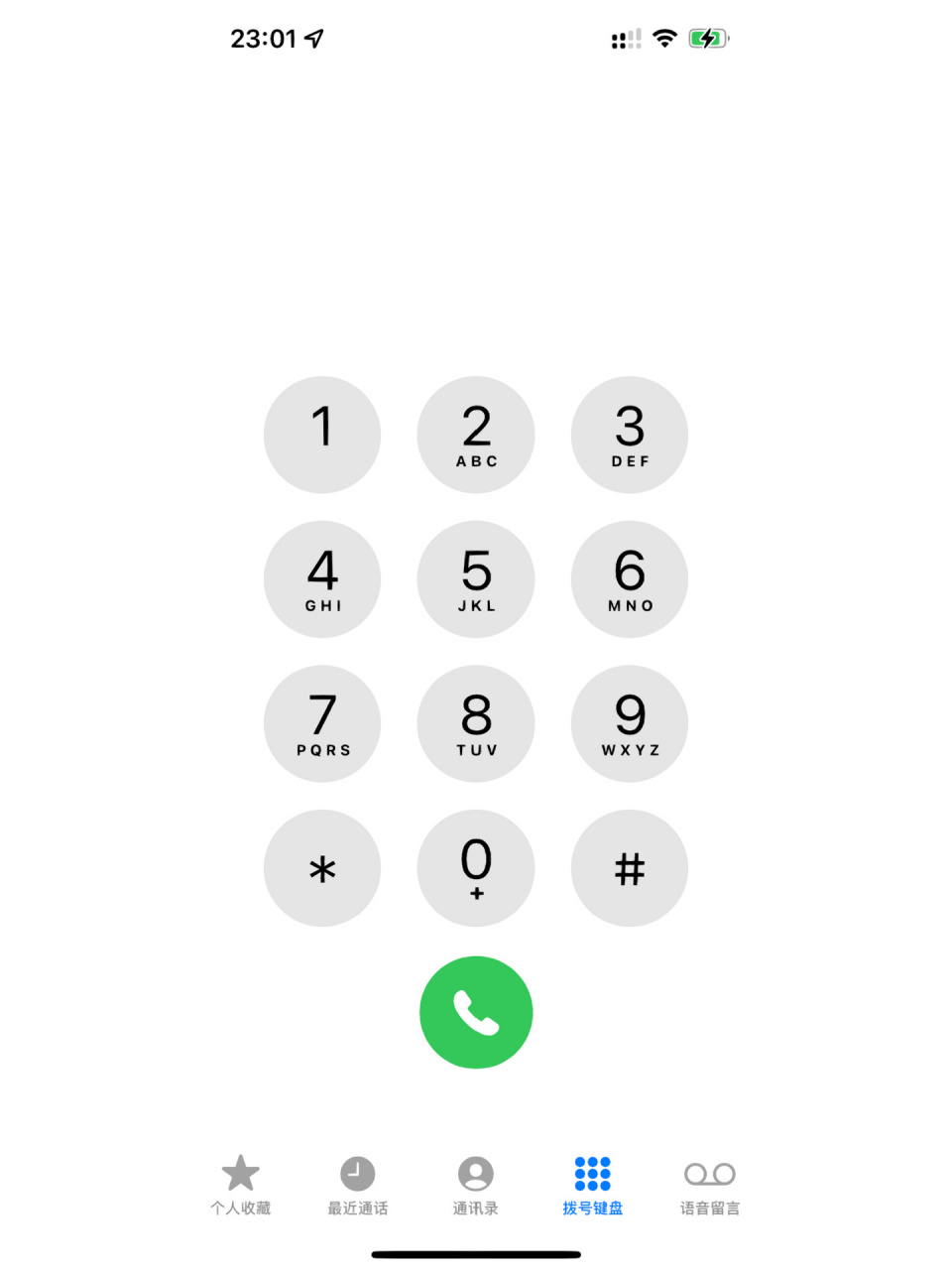Open the 最近通话 tab
The width and height of the screenshot is (952, 1270).
[x=358, y=1185]
